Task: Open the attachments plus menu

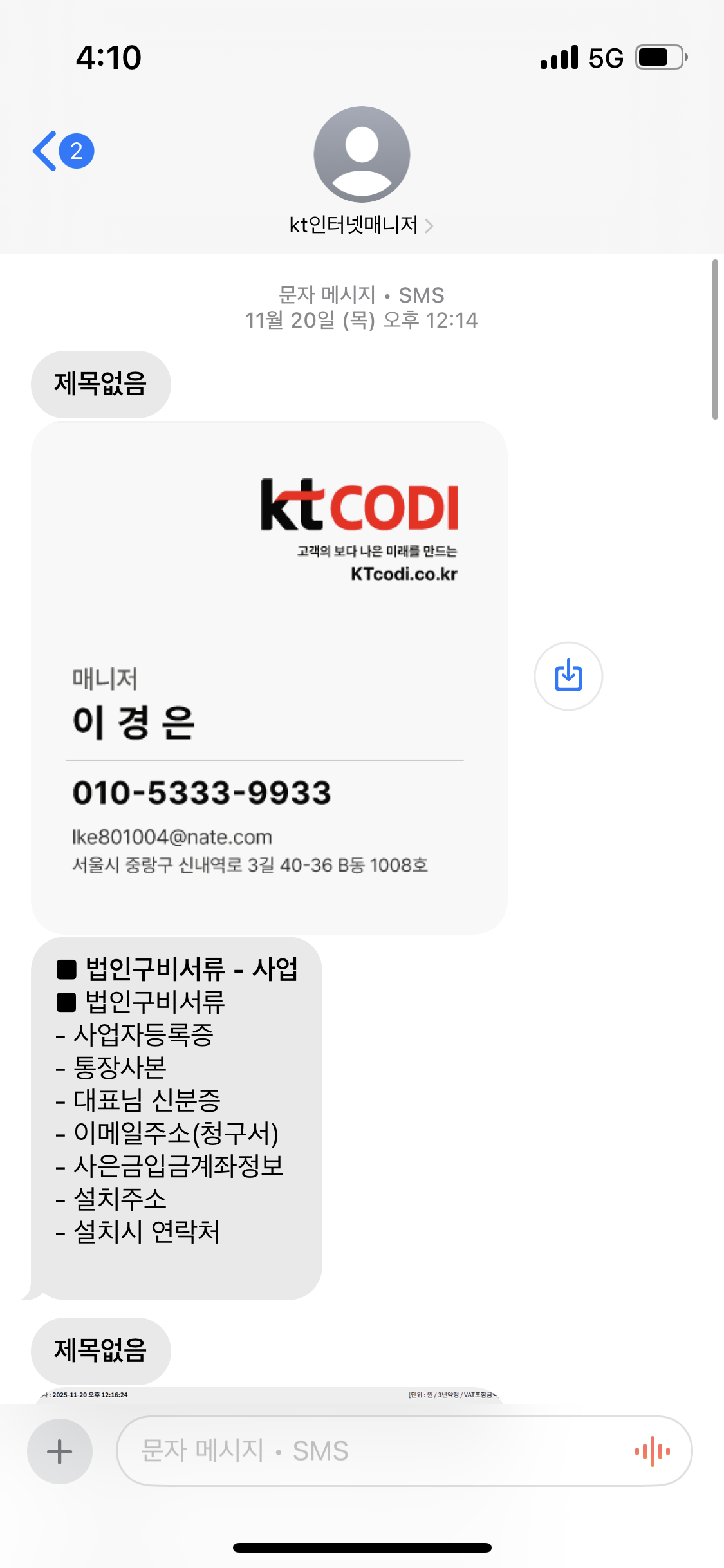Action: point(59,1451)
